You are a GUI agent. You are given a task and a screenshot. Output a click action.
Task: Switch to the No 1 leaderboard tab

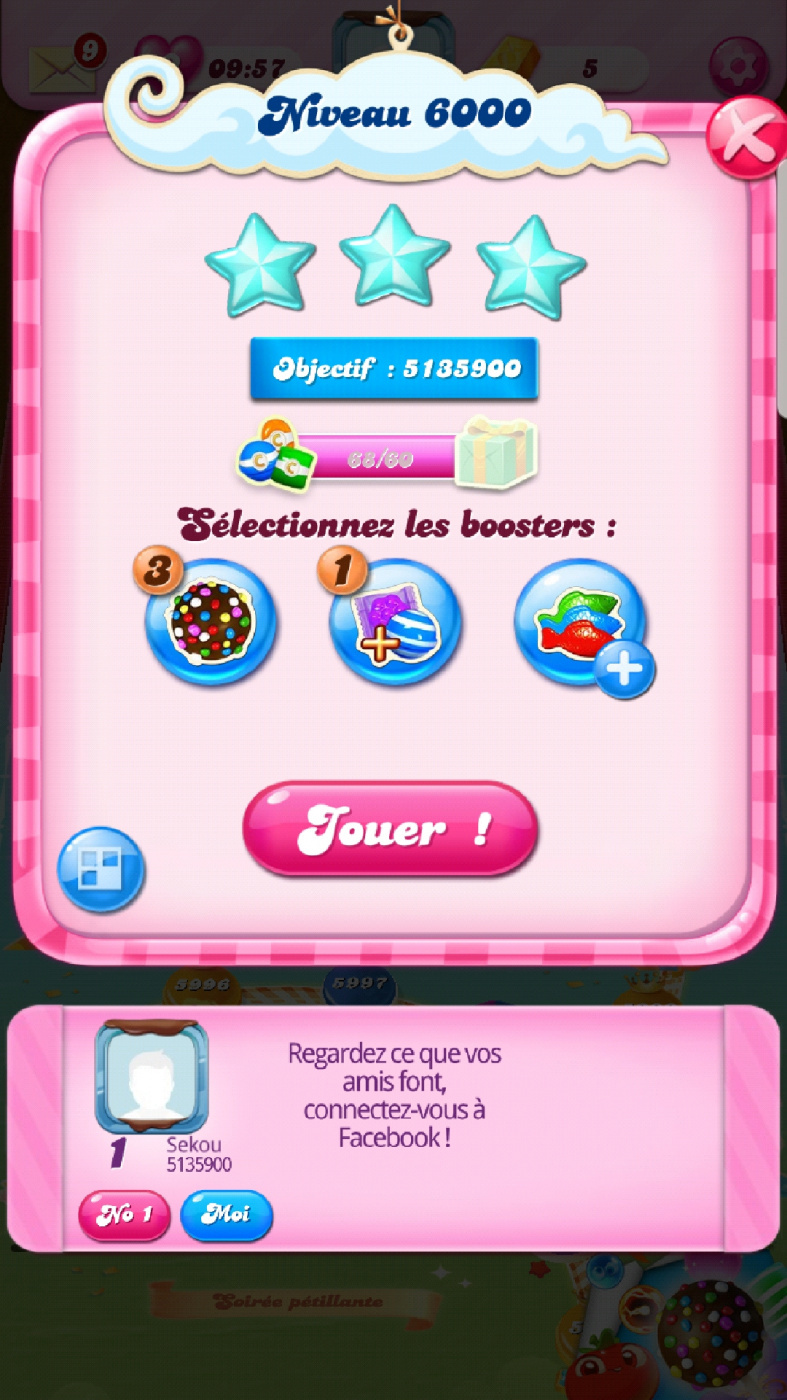tap(124, 1215)
